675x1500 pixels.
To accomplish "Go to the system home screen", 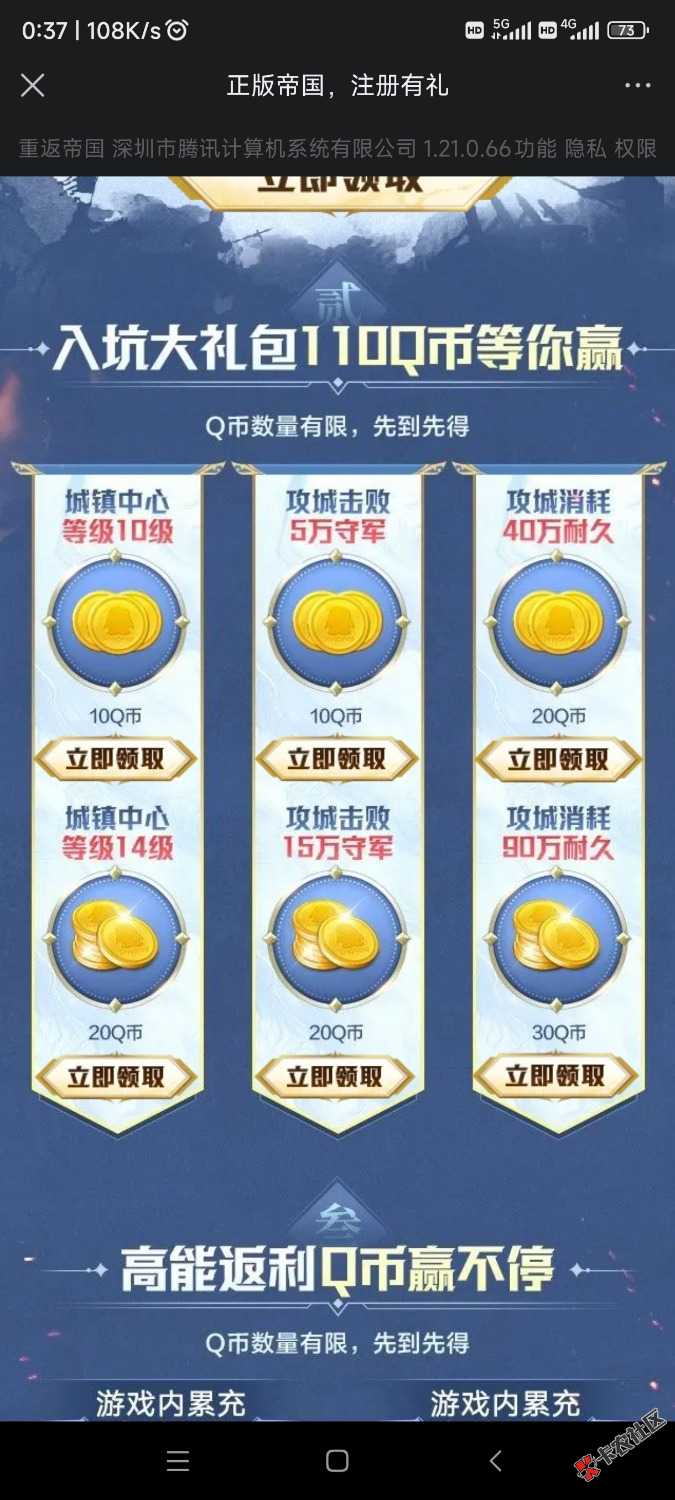I will tap(337, 1461).
